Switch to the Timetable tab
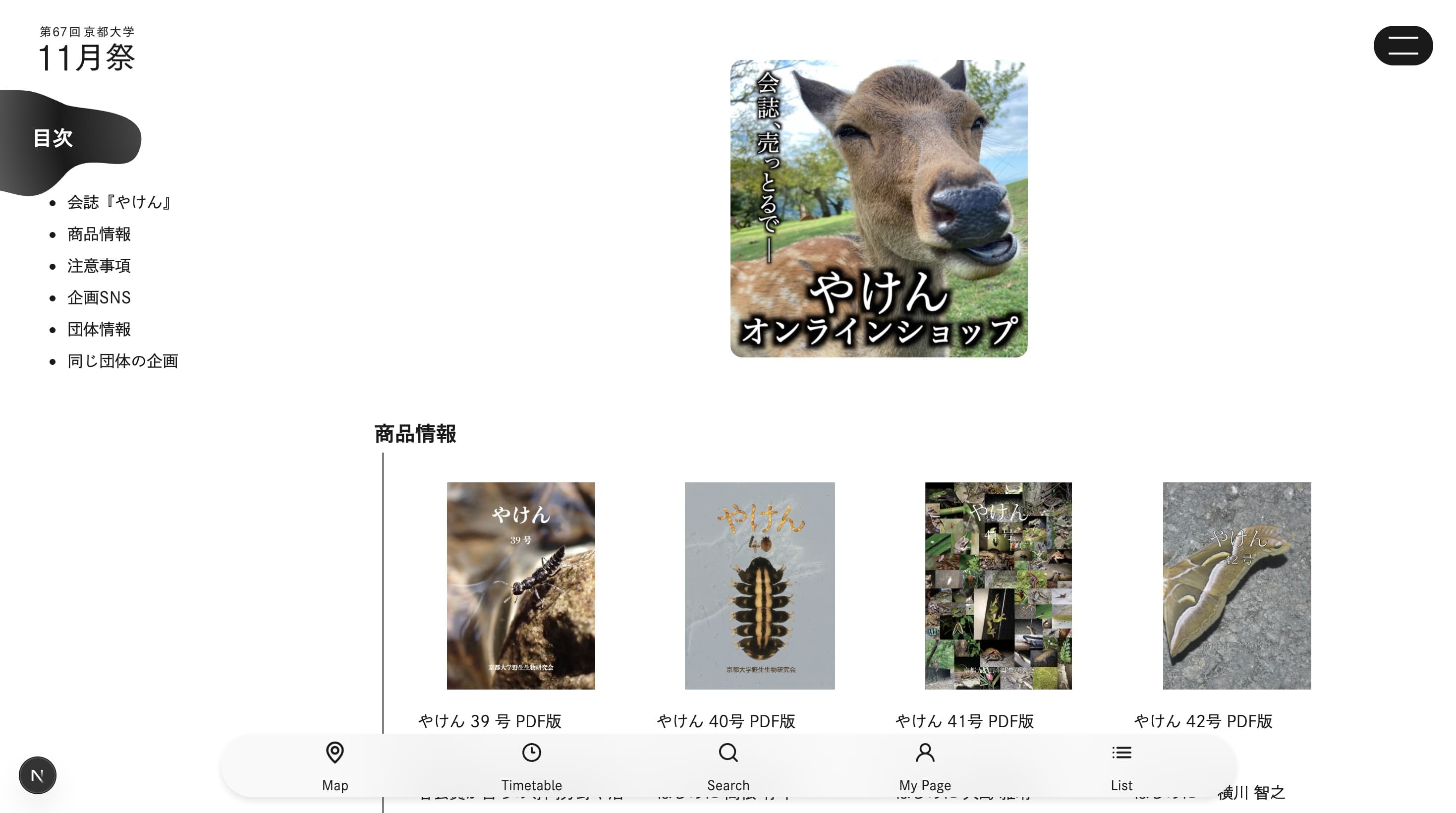The height and width of the screenshot is (813, 1456). [x=531, y=765]
